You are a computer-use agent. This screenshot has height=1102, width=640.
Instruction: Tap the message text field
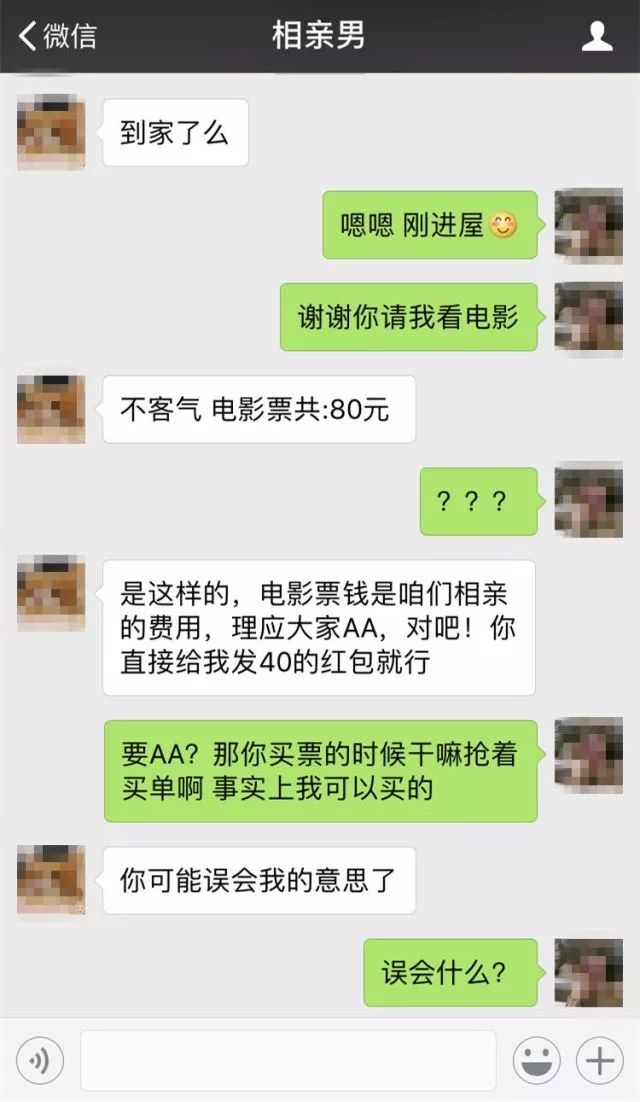tap(288, 1061)
